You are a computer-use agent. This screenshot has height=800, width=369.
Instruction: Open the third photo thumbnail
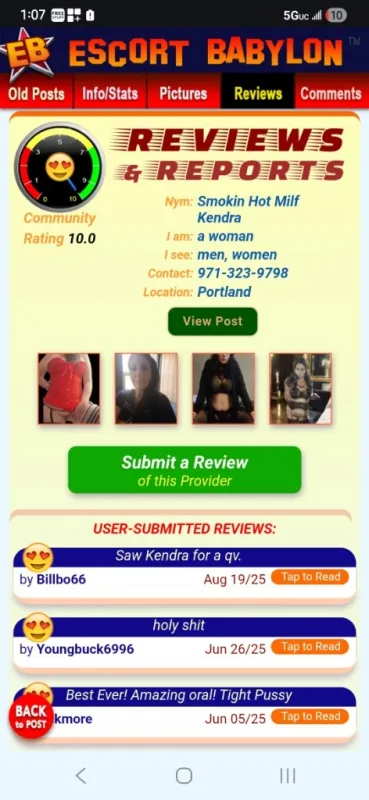click(224, 389)
